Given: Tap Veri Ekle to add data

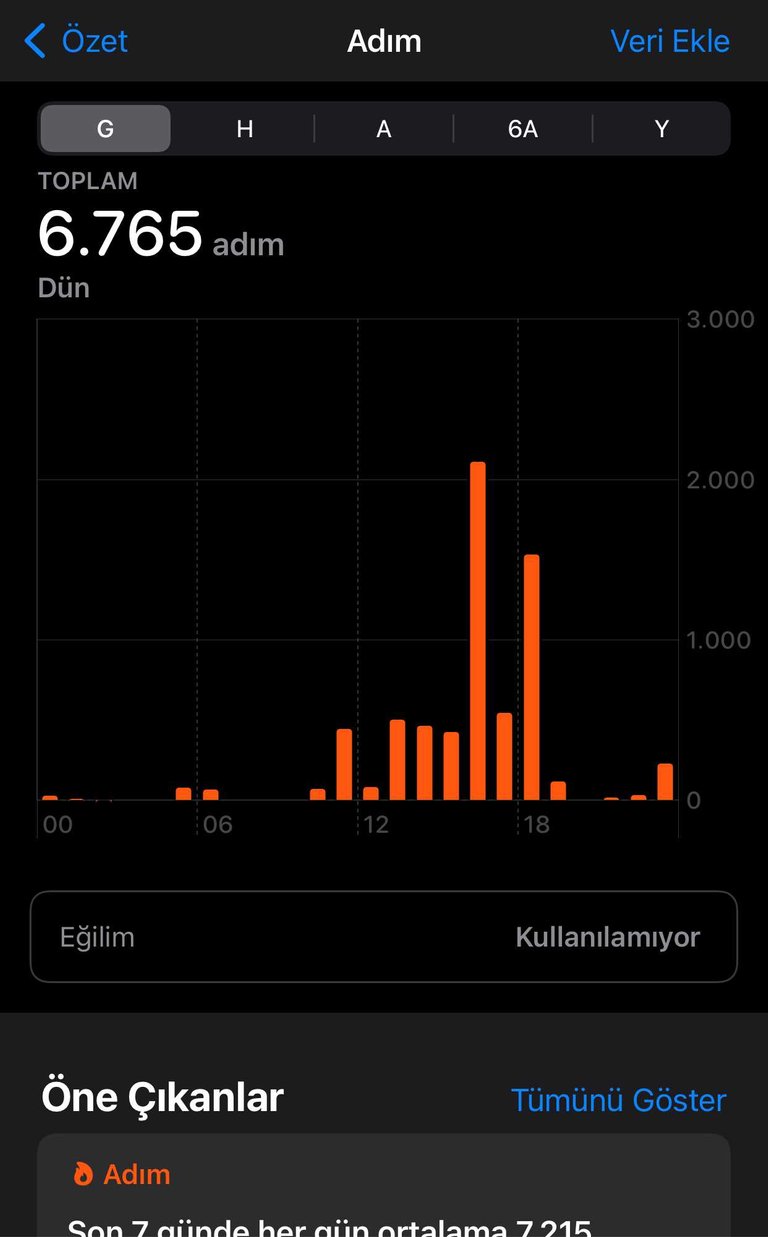Looking at the screenshot, I should (x=670, y=41).
